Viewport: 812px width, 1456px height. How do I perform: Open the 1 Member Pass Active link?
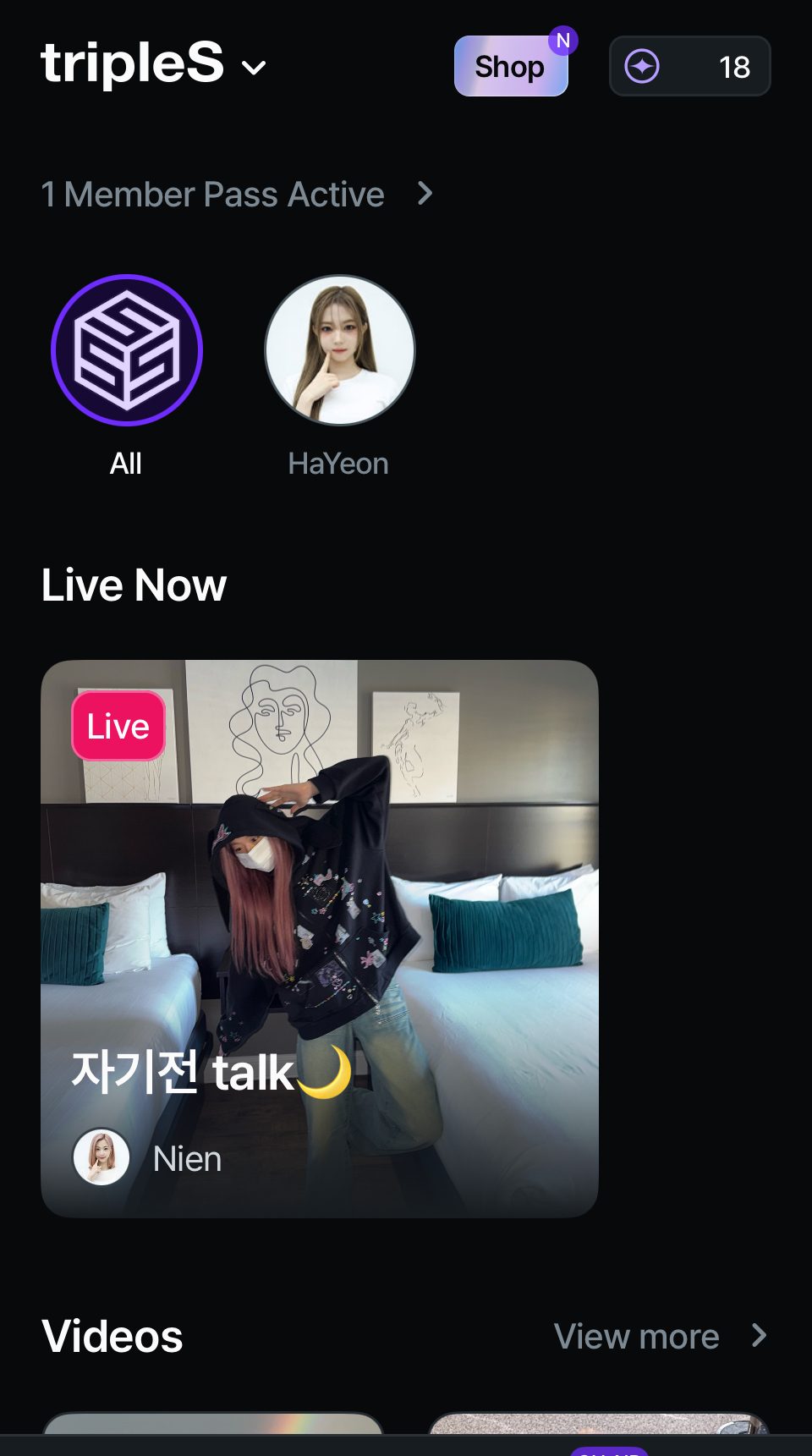(x=238, y=195)
